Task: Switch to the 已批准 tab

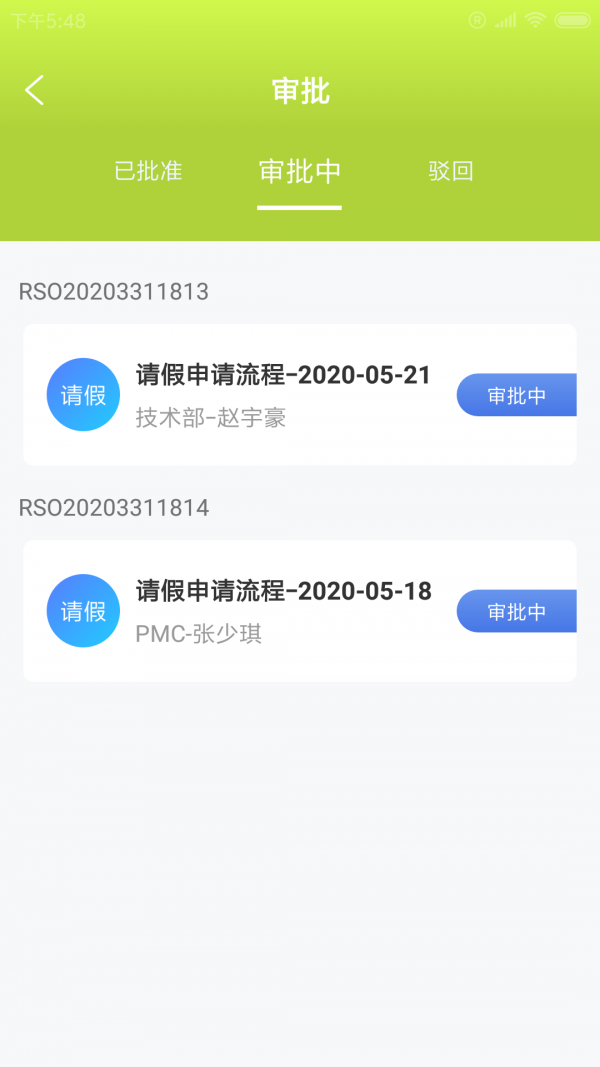Action: tap(148, 171)
